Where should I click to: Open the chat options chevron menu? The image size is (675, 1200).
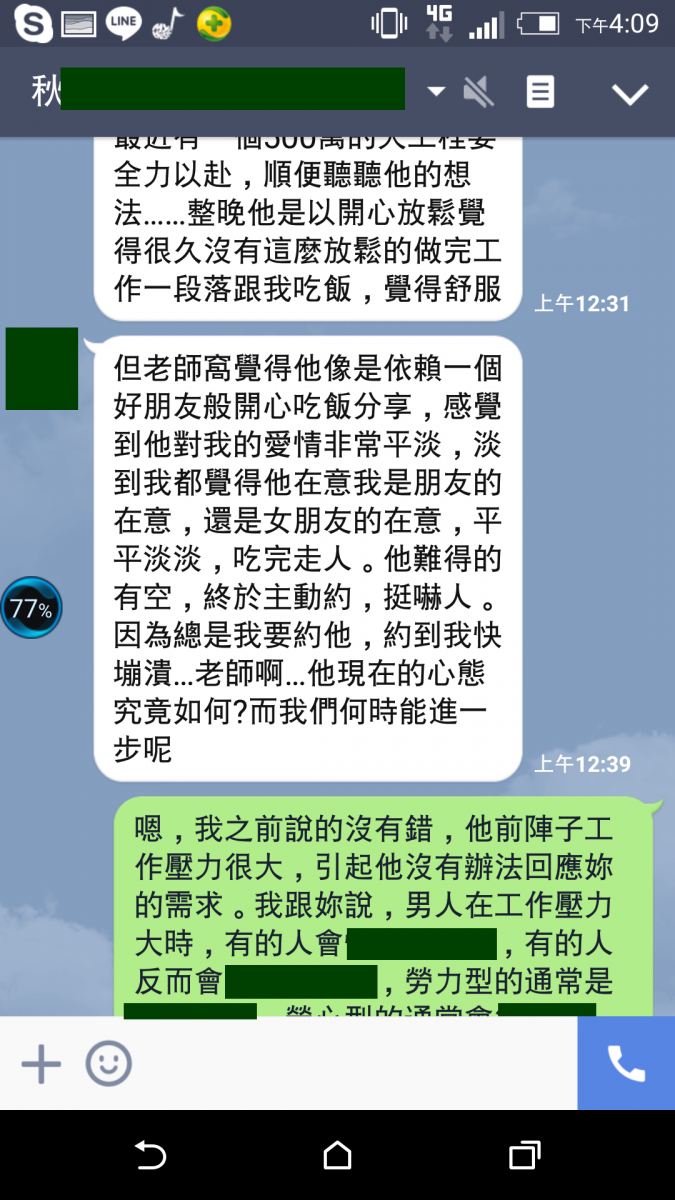pos(630,93)
